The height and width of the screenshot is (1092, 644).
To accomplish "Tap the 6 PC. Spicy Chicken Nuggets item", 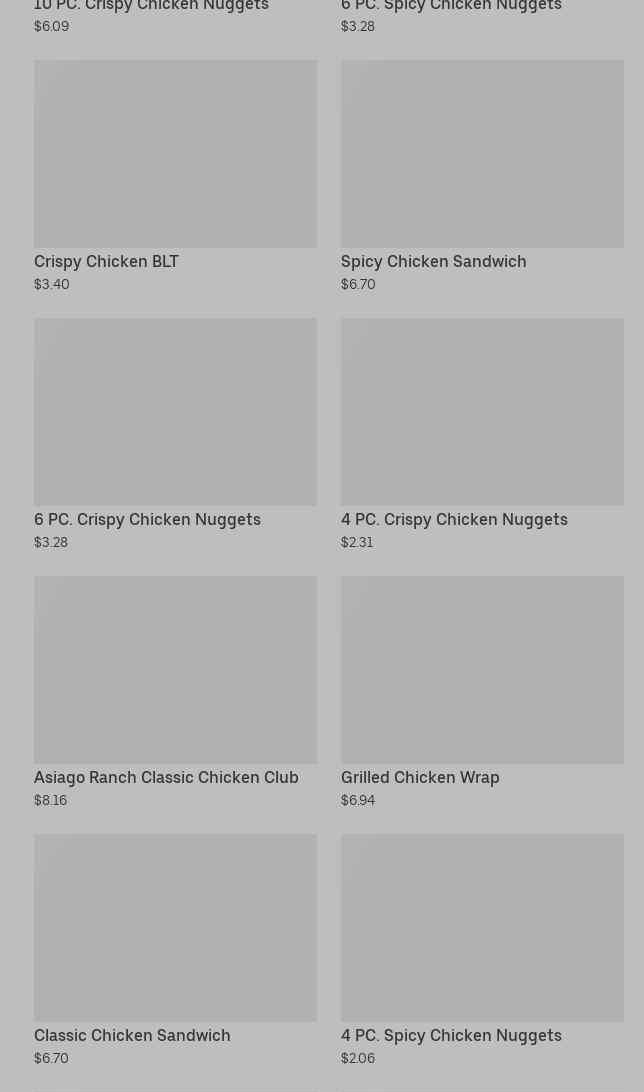I will pyautogui.click(x=451, y=7).
